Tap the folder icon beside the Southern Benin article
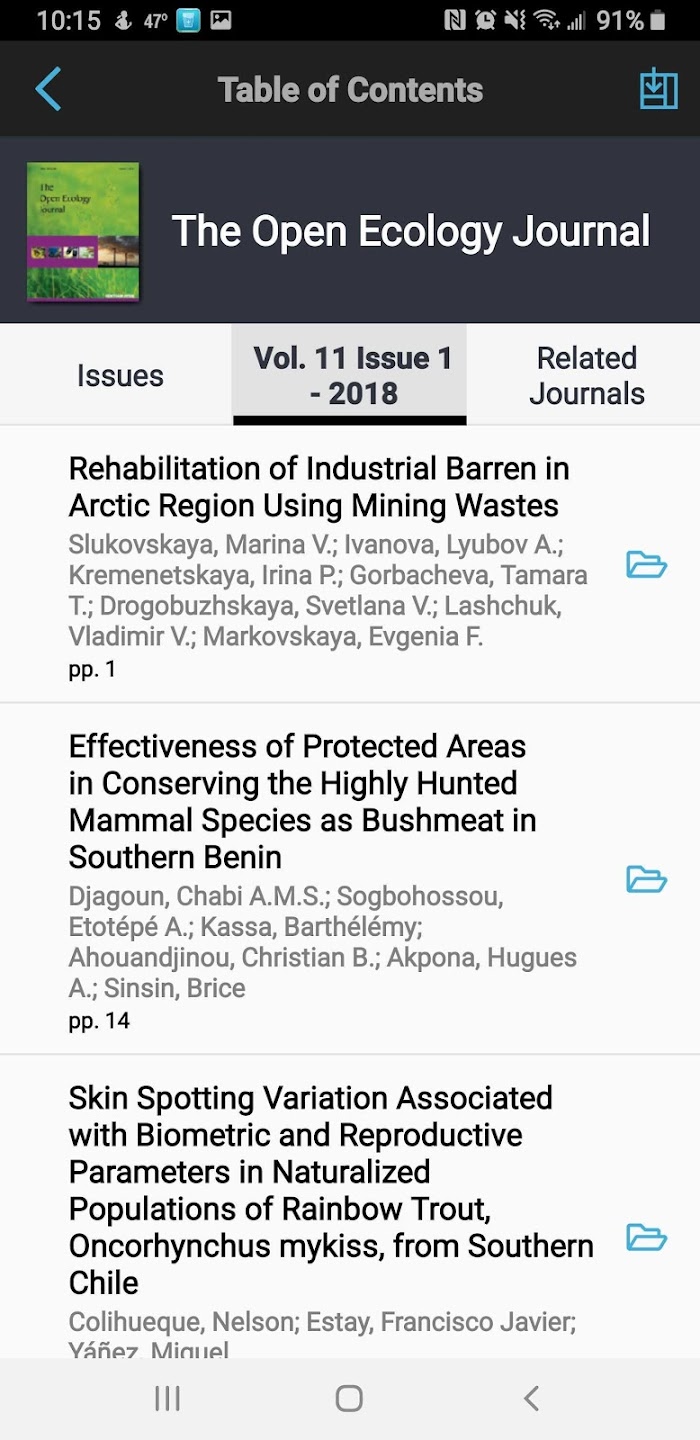700x1440 pixels. coord(646,879)
